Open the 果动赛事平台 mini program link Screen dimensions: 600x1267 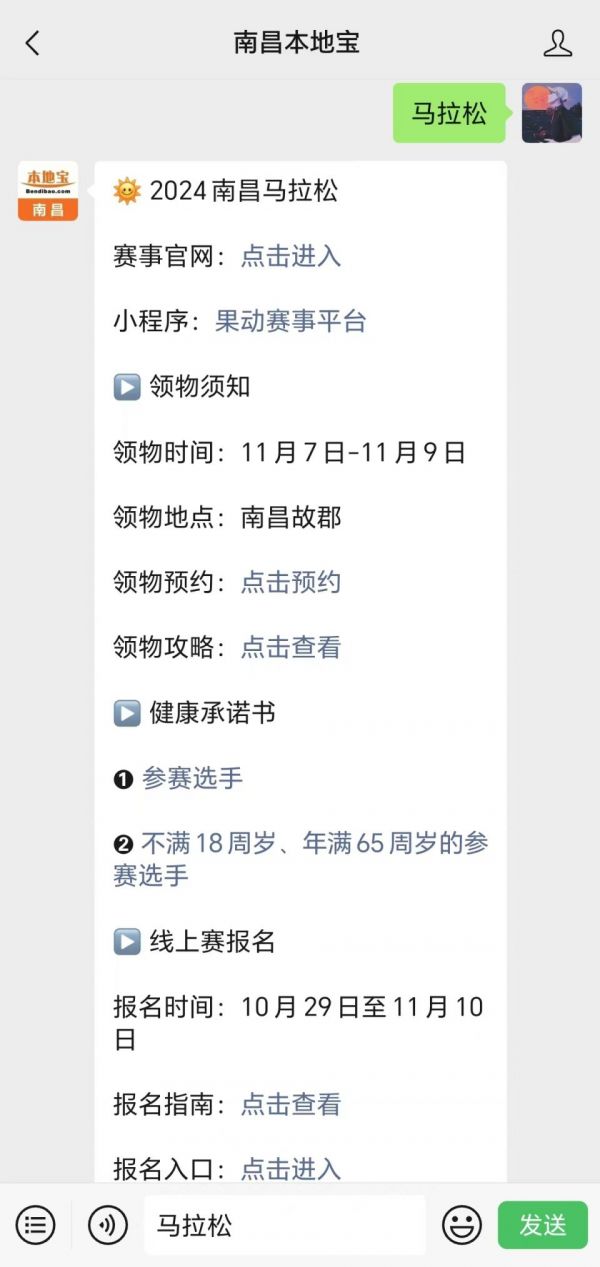click(x=291, y=321)
